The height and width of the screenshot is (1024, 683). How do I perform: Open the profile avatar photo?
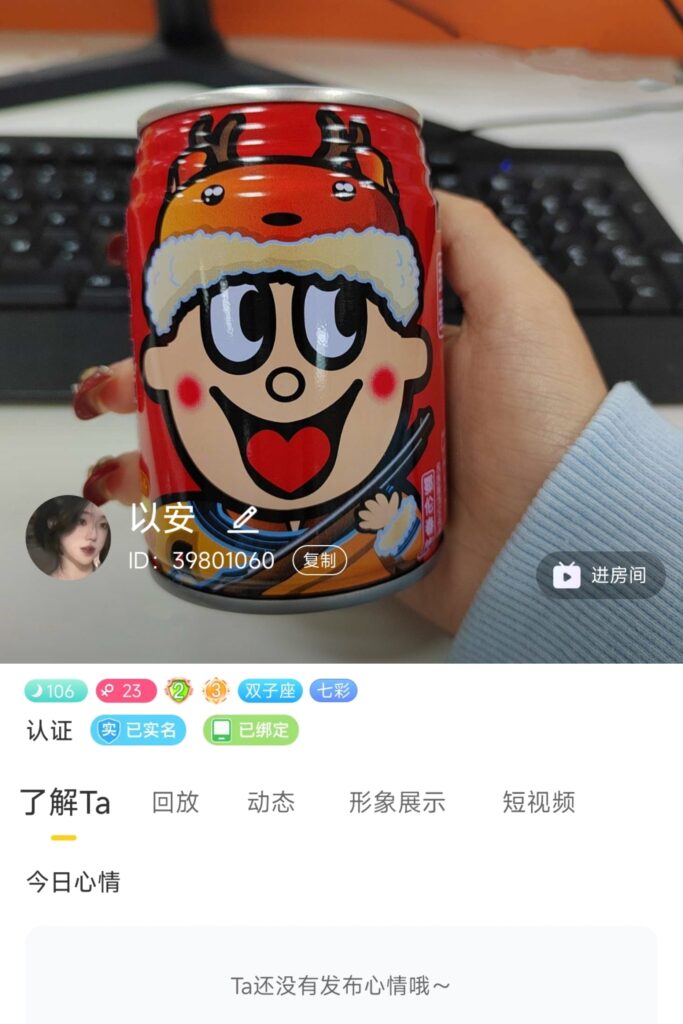[x=68, y=537]
